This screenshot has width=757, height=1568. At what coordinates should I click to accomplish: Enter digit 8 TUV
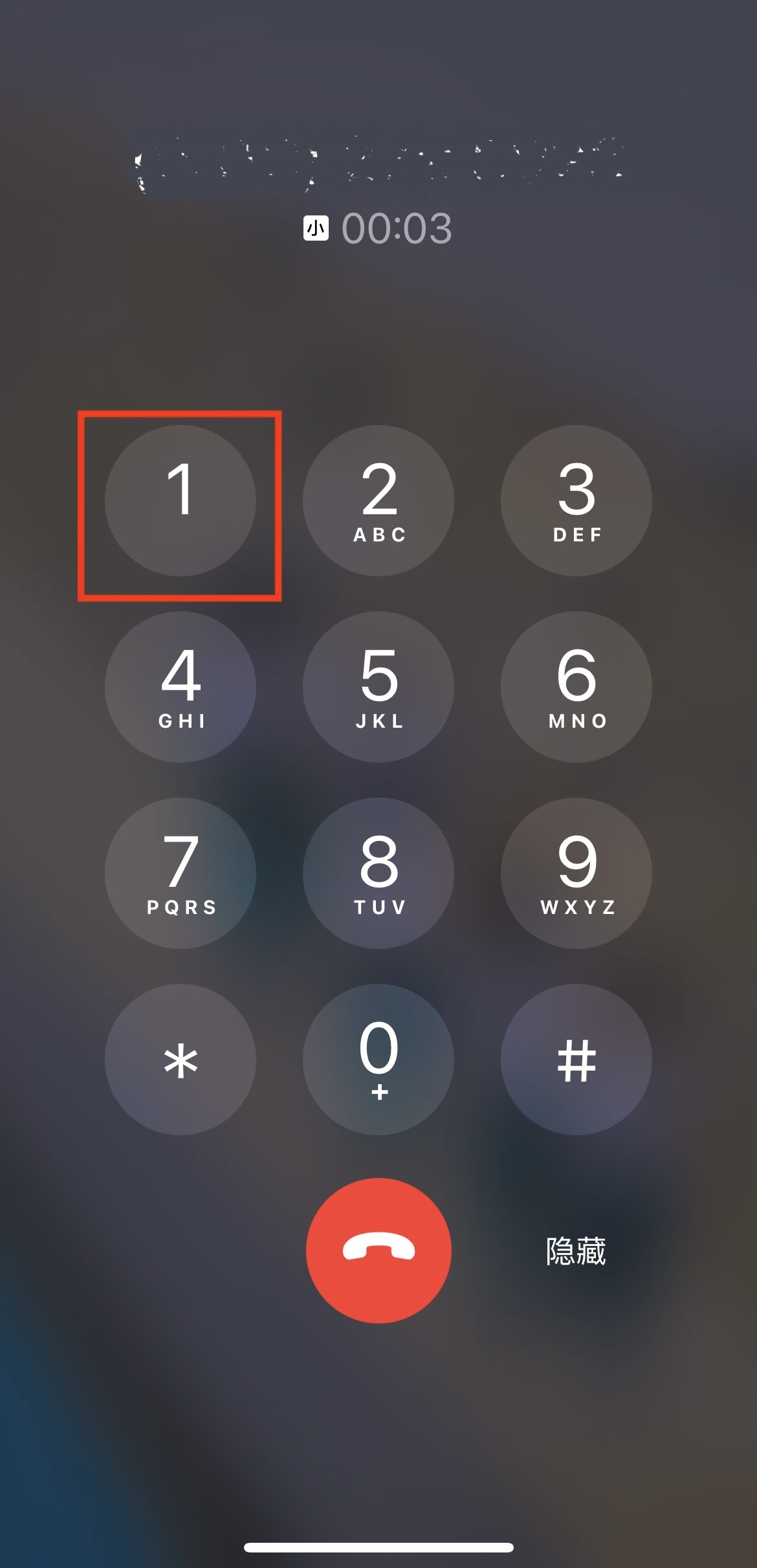(378, 873)
